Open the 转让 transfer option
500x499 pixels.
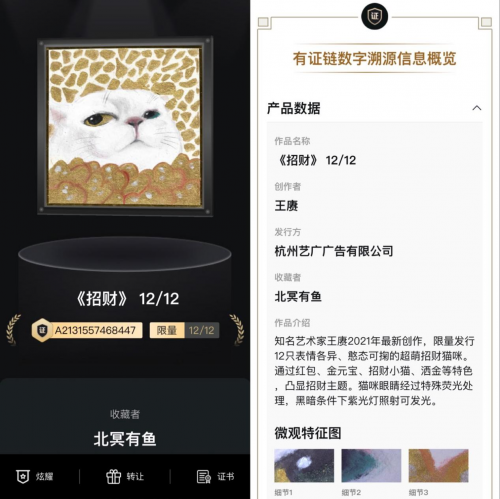coord(125,476)
